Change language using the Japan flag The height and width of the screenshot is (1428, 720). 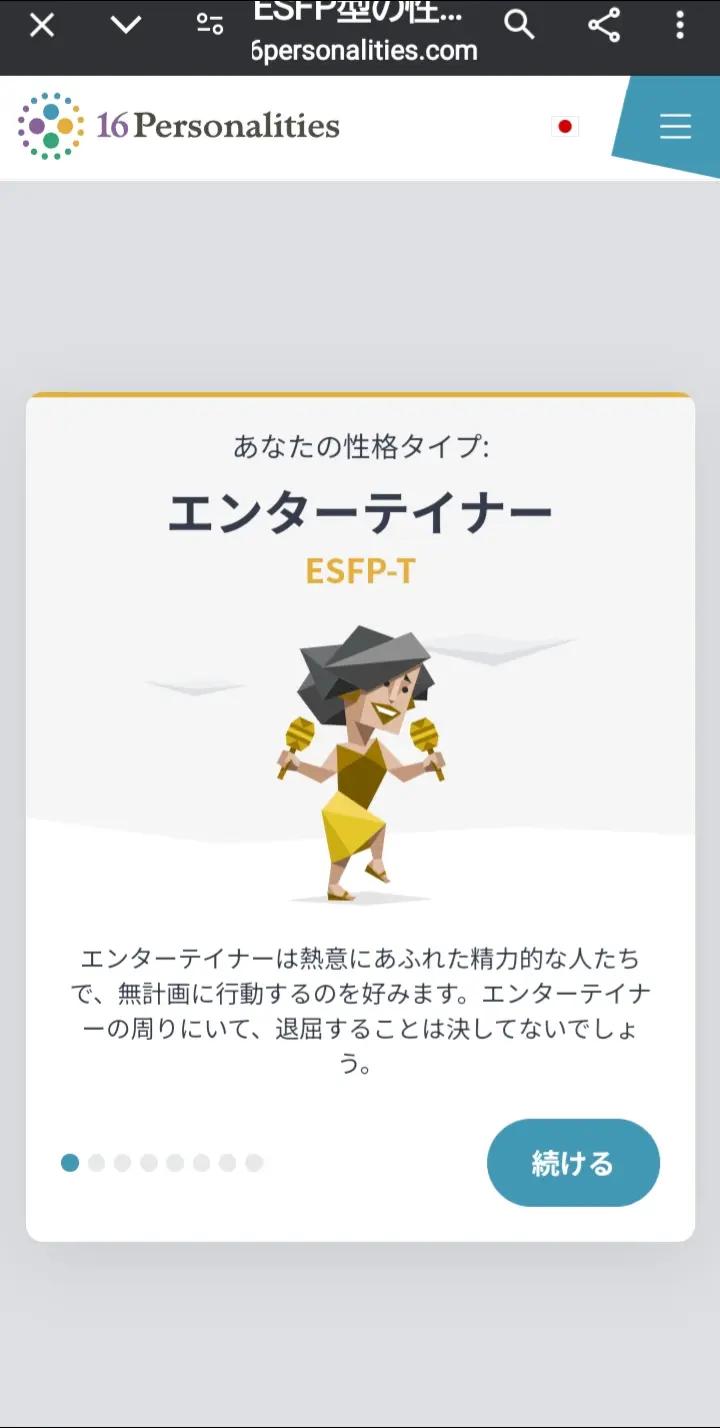[565, 126]
